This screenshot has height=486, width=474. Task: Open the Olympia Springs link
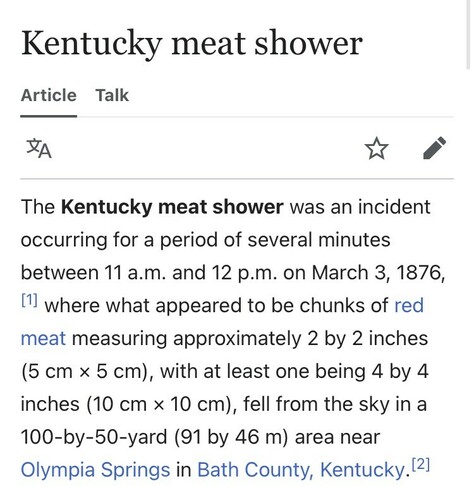click(95, 470)
